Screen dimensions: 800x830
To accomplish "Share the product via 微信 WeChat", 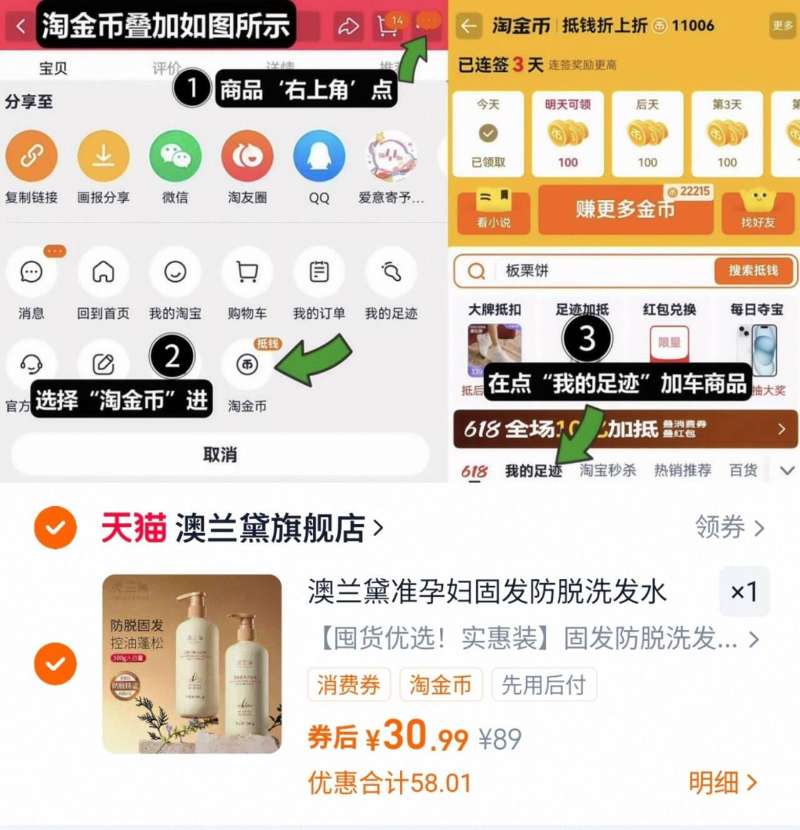I will click(x=175, y=159).
